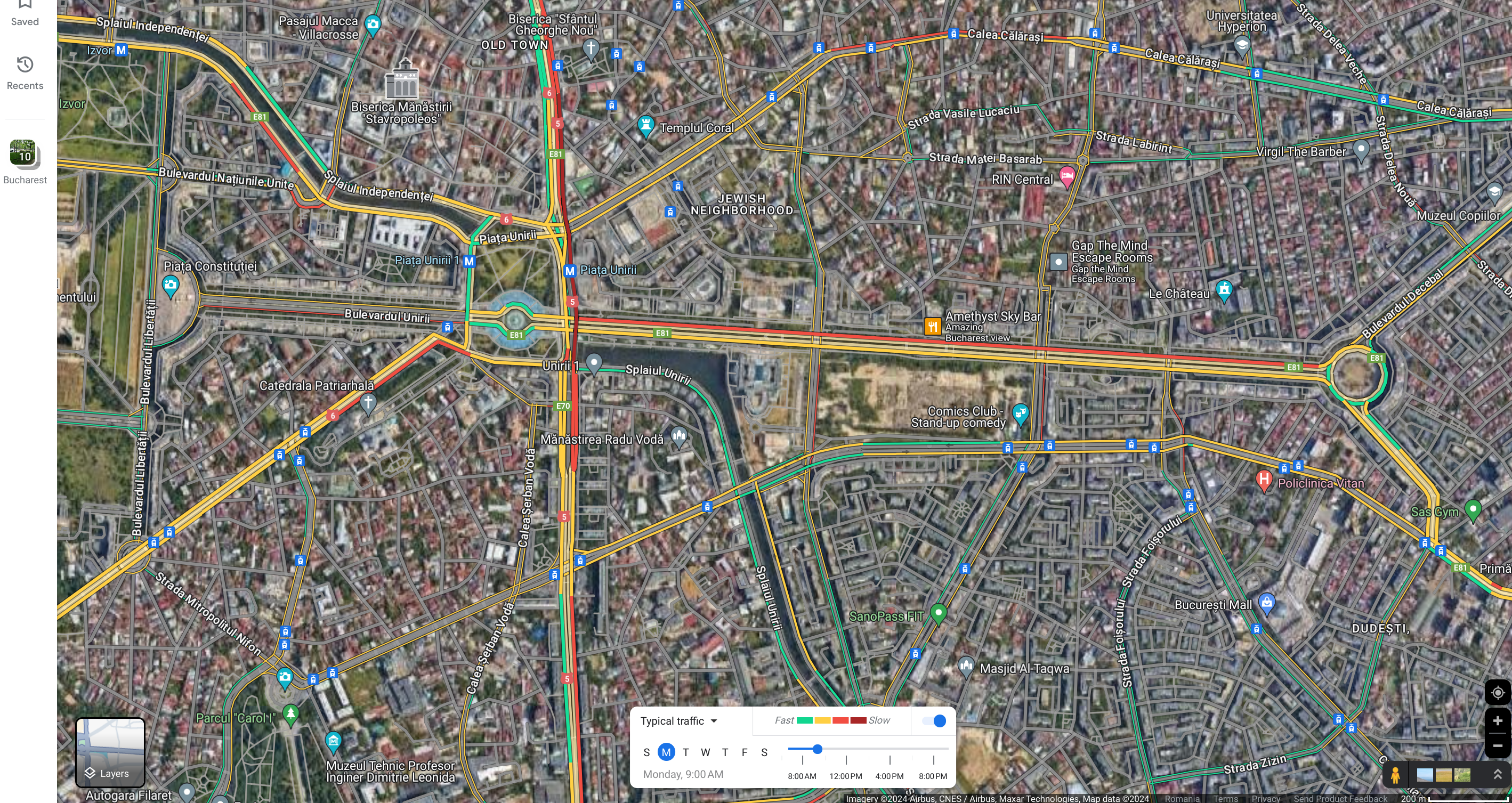Activate the Street View pegman
The height and width of the screenshot is (803, 1512).
(x=1395, y=775)
